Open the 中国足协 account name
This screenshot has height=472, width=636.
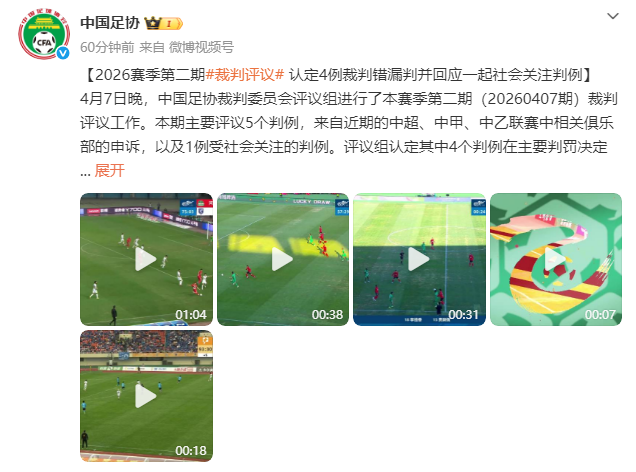(109, 22)
